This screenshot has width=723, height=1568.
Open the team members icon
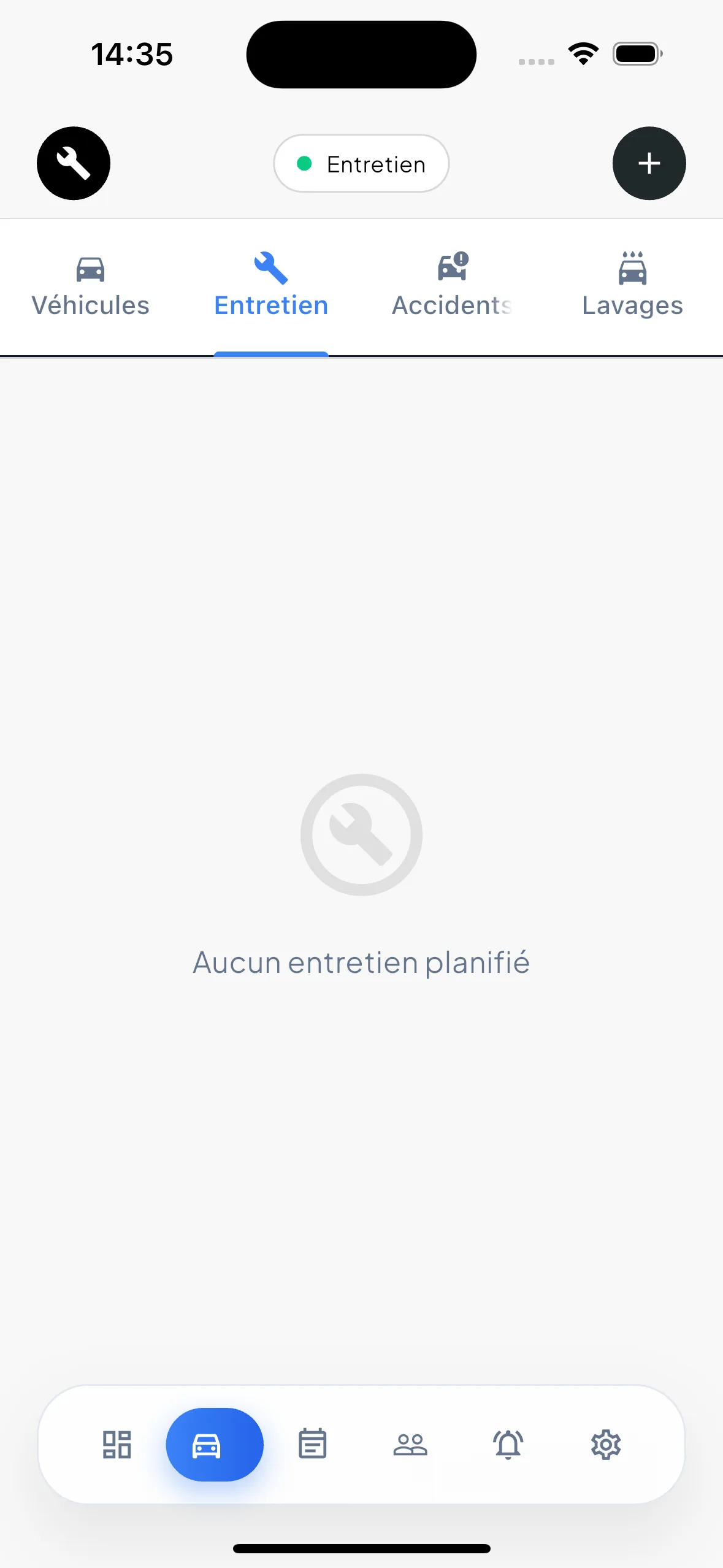click(x=410, y=1444)
